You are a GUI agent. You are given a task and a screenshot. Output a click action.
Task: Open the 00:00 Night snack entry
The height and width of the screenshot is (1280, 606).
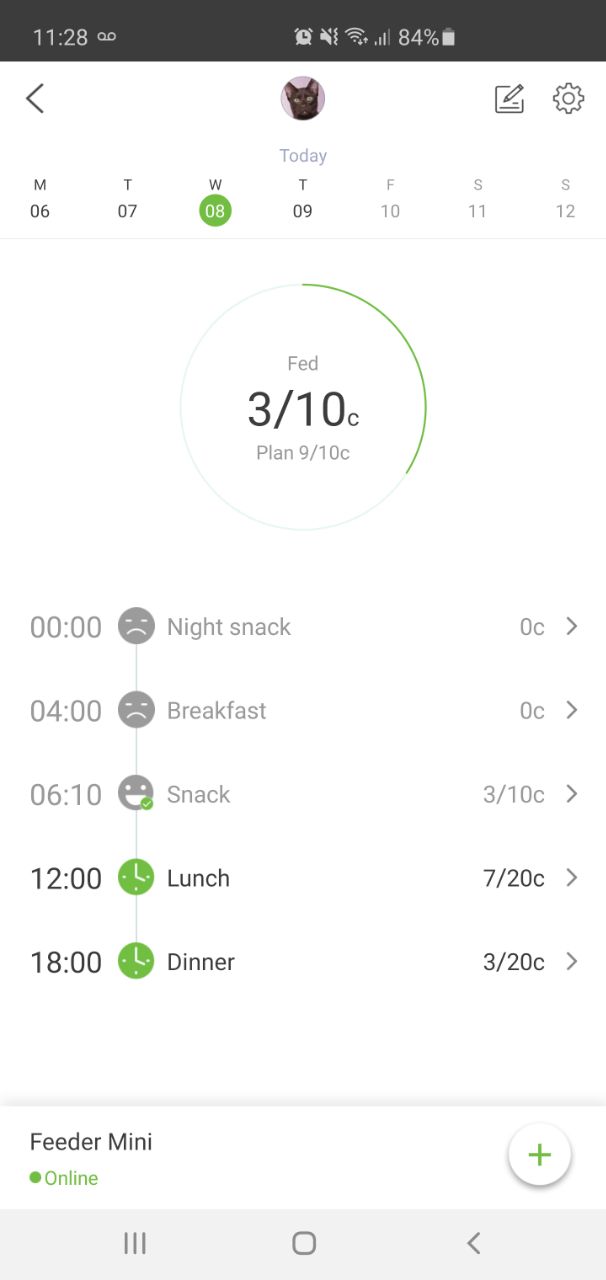303,627
